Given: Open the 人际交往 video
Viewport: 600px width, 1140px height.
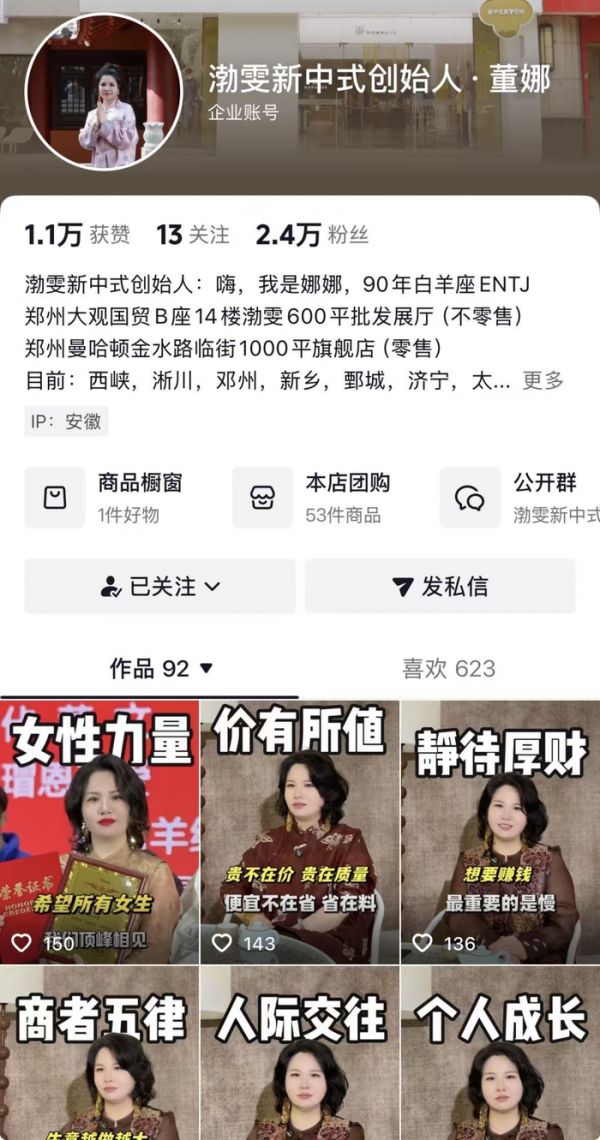Looking at the screenshot, I should coord(300,1055).
